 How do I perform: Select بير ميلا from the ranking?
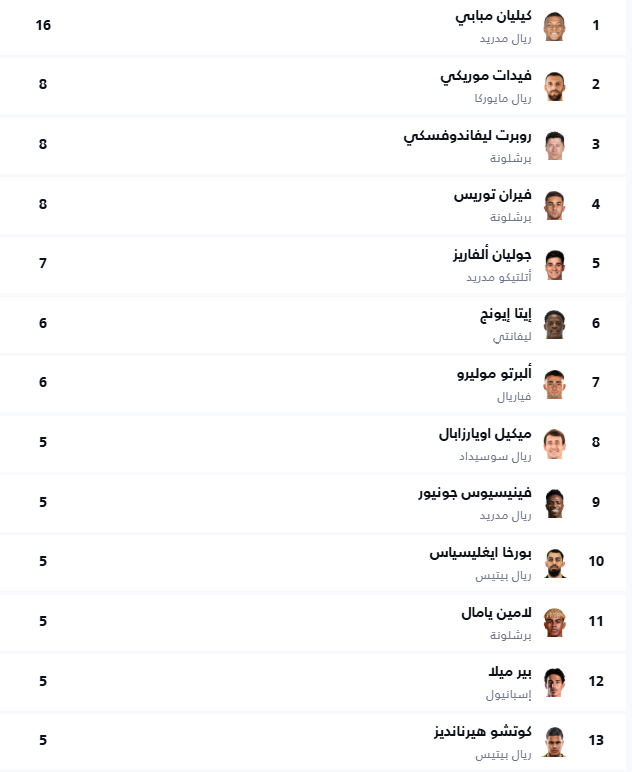[x=510, y=672]
